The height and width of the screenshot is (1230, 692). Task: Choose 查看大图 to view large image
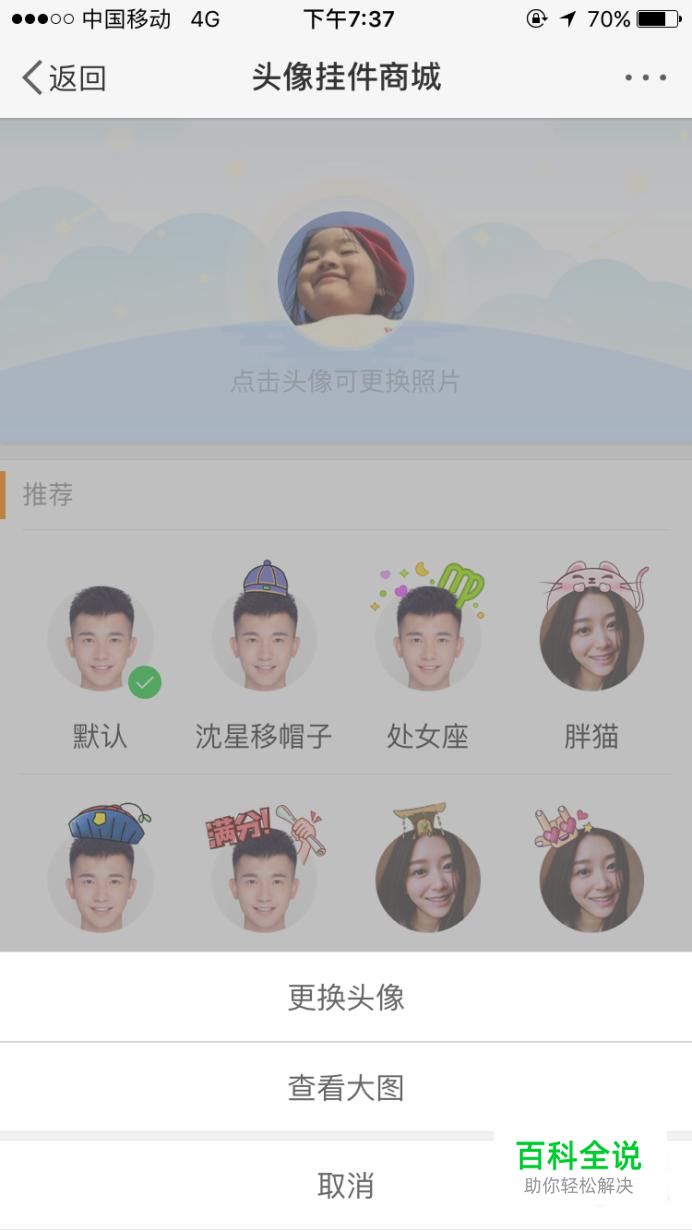[x=346, y=1087]
